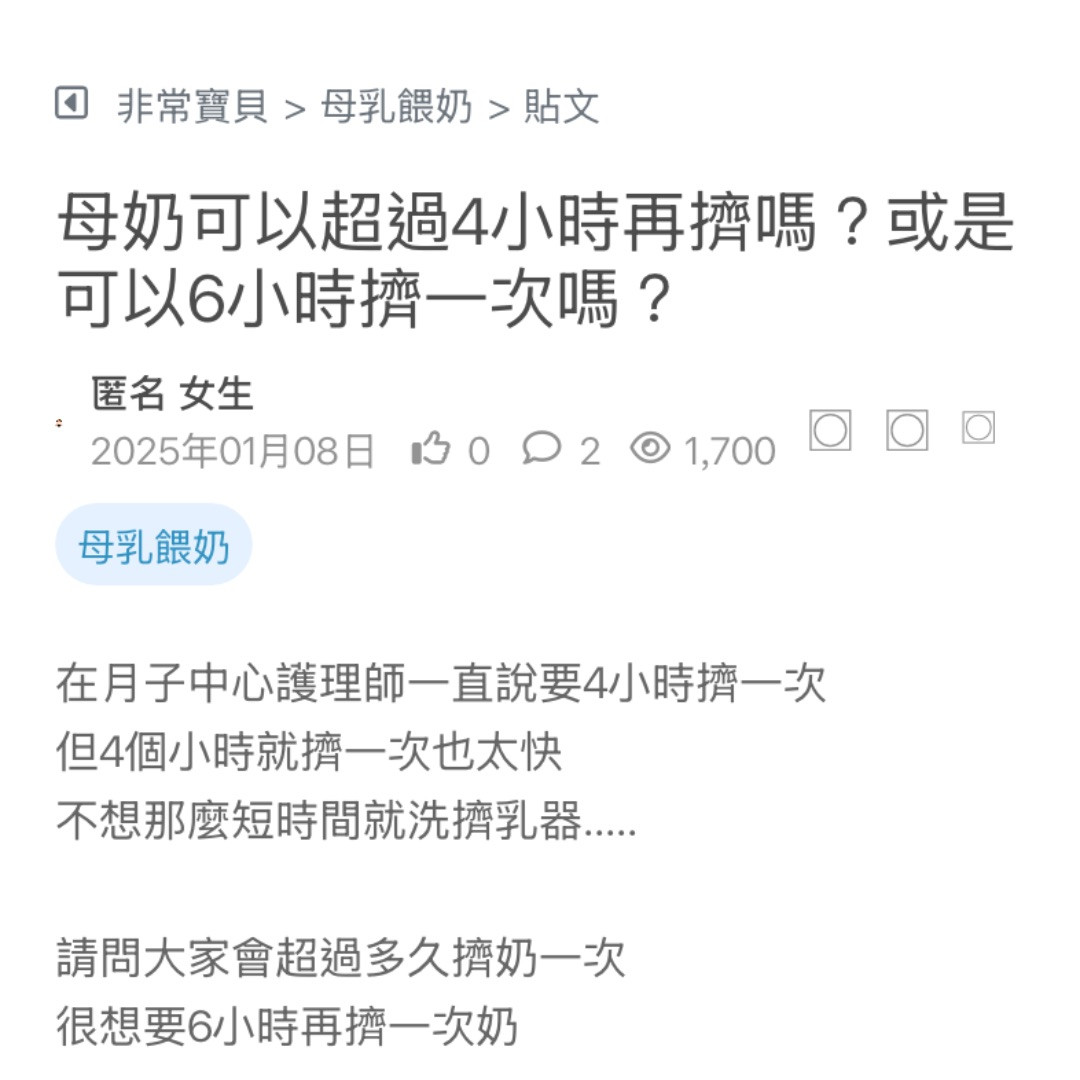Screen dimensions: 1080x1080
Task: Select the blue 母乳餵奶 tag chip
Action: coord(154,546)
